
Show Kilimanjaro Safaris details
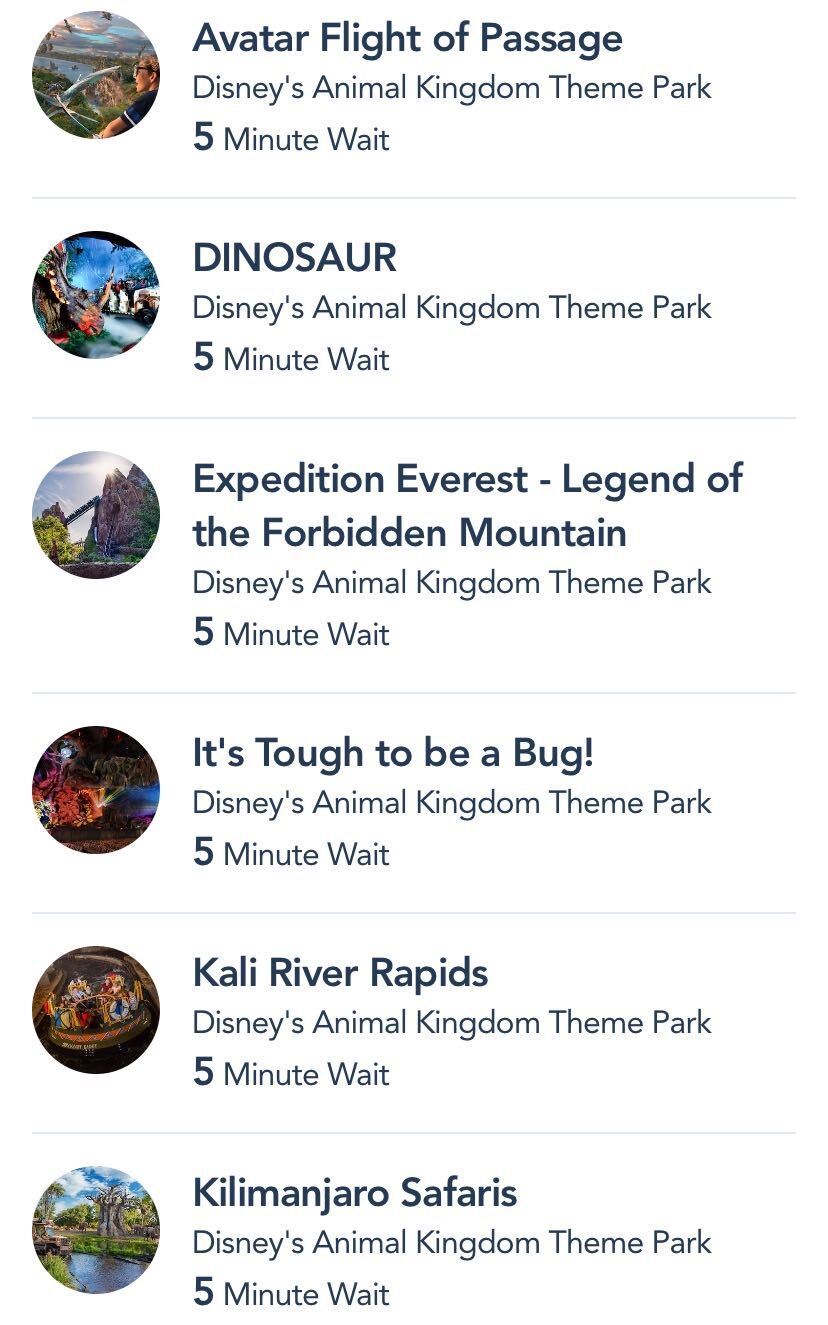pyautogui.click(x=355, y=1193)
